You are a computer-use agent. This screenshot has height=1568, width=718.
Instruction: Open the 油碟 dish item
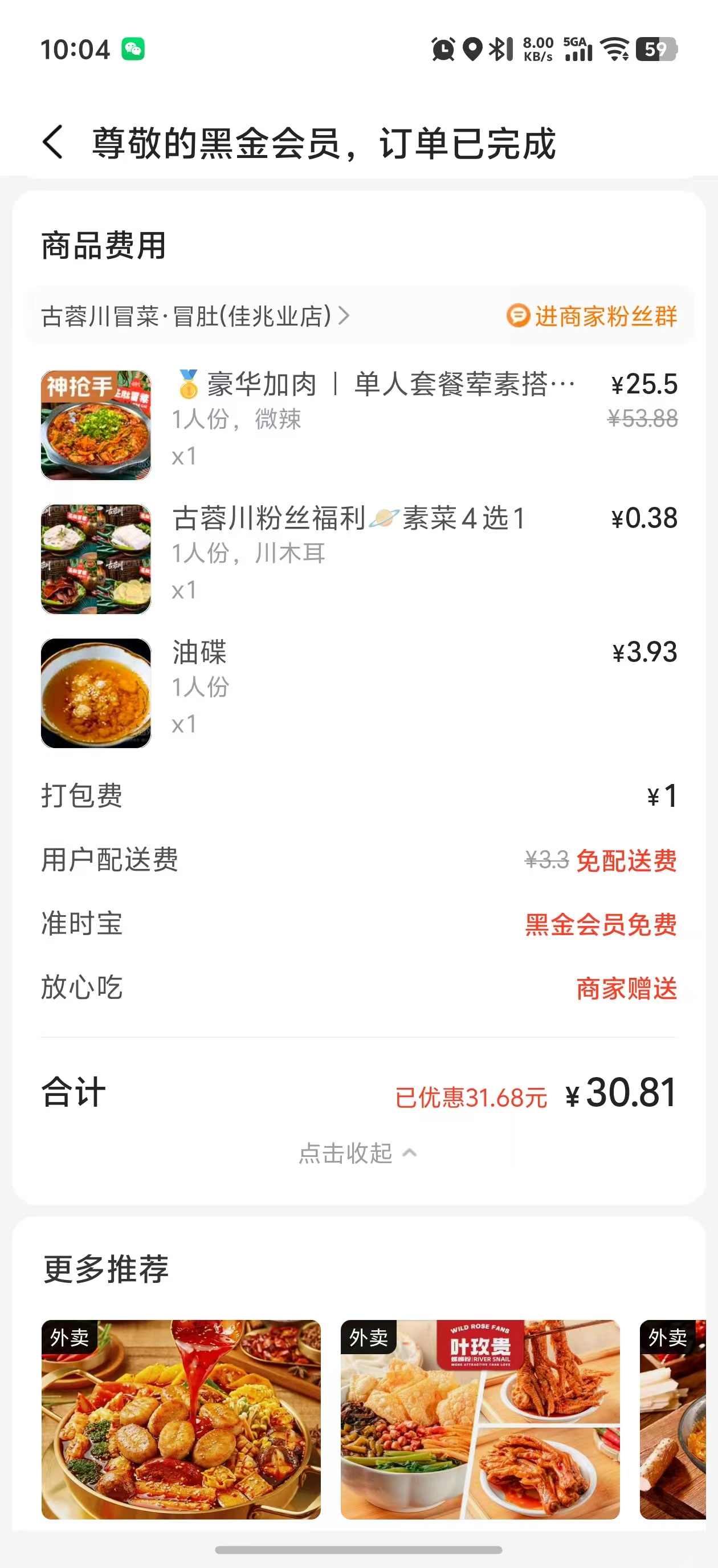tap(199, 652)
